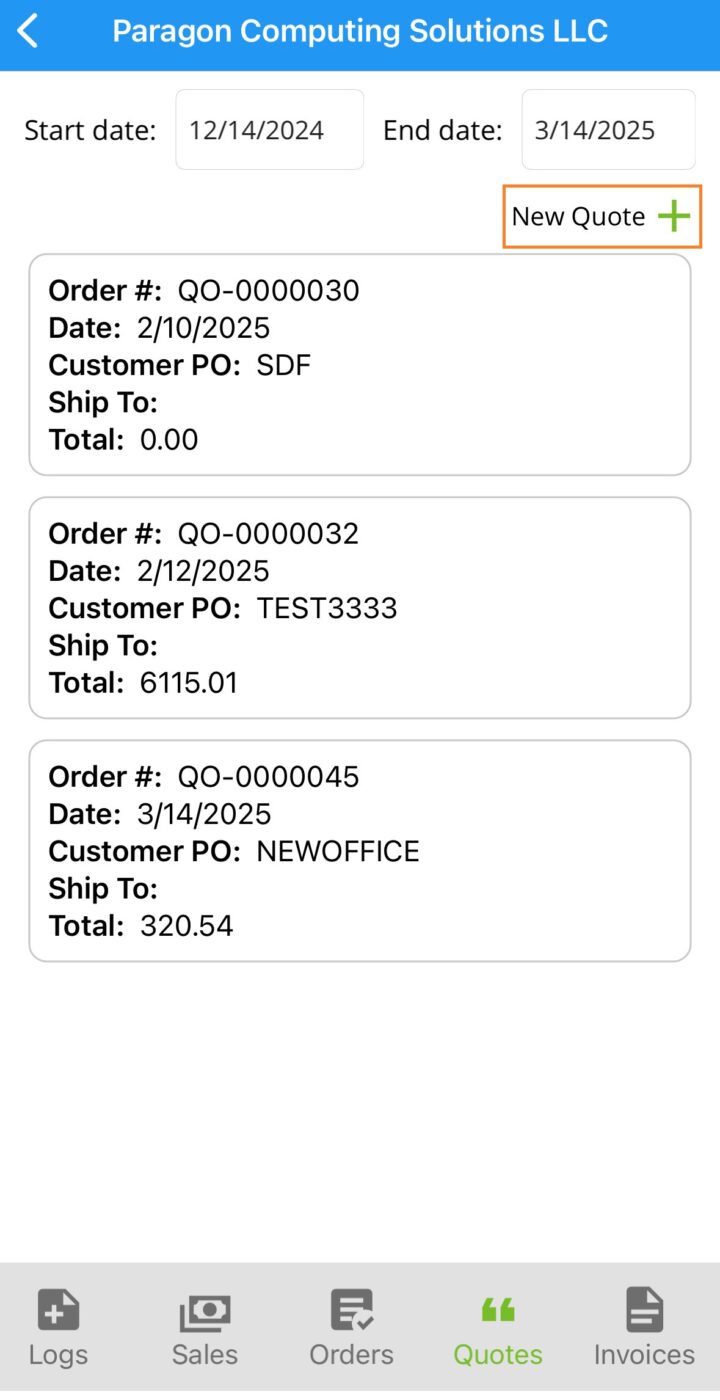Open the Start date picker
Viewport: 720px width, 1400px height.
click(269, 130)
